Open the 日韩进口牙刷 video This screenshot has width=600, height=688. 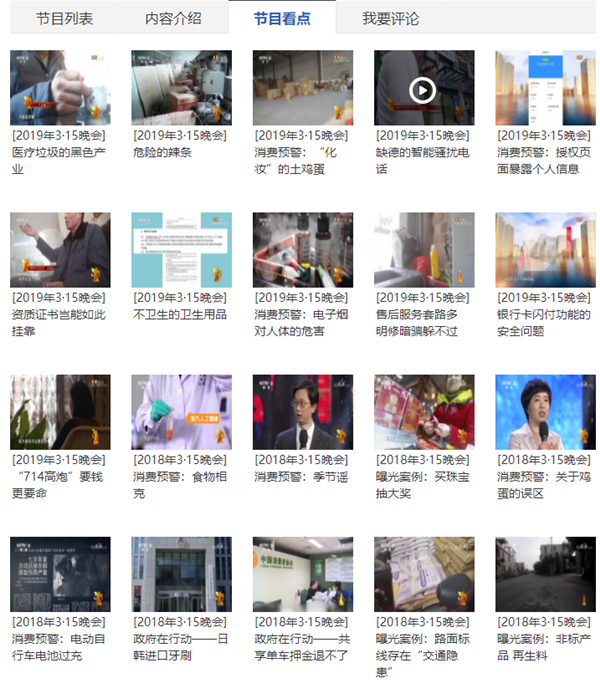[181, 574]
